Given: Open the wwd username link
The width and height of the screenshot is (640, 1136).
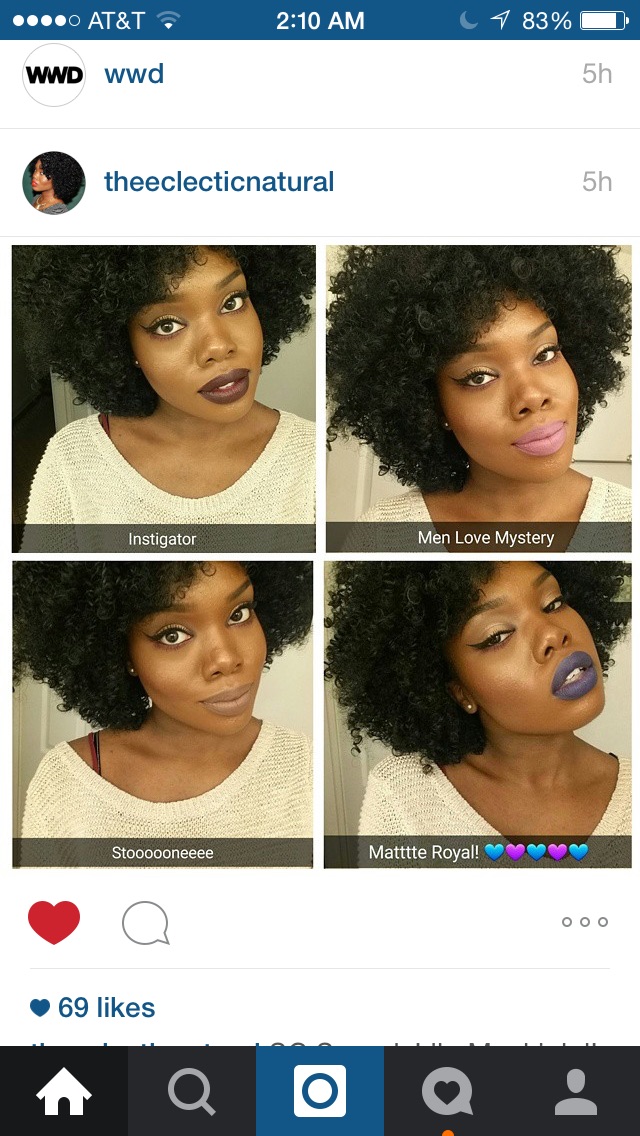Looking at the screenshot, I should pos(134,74).
